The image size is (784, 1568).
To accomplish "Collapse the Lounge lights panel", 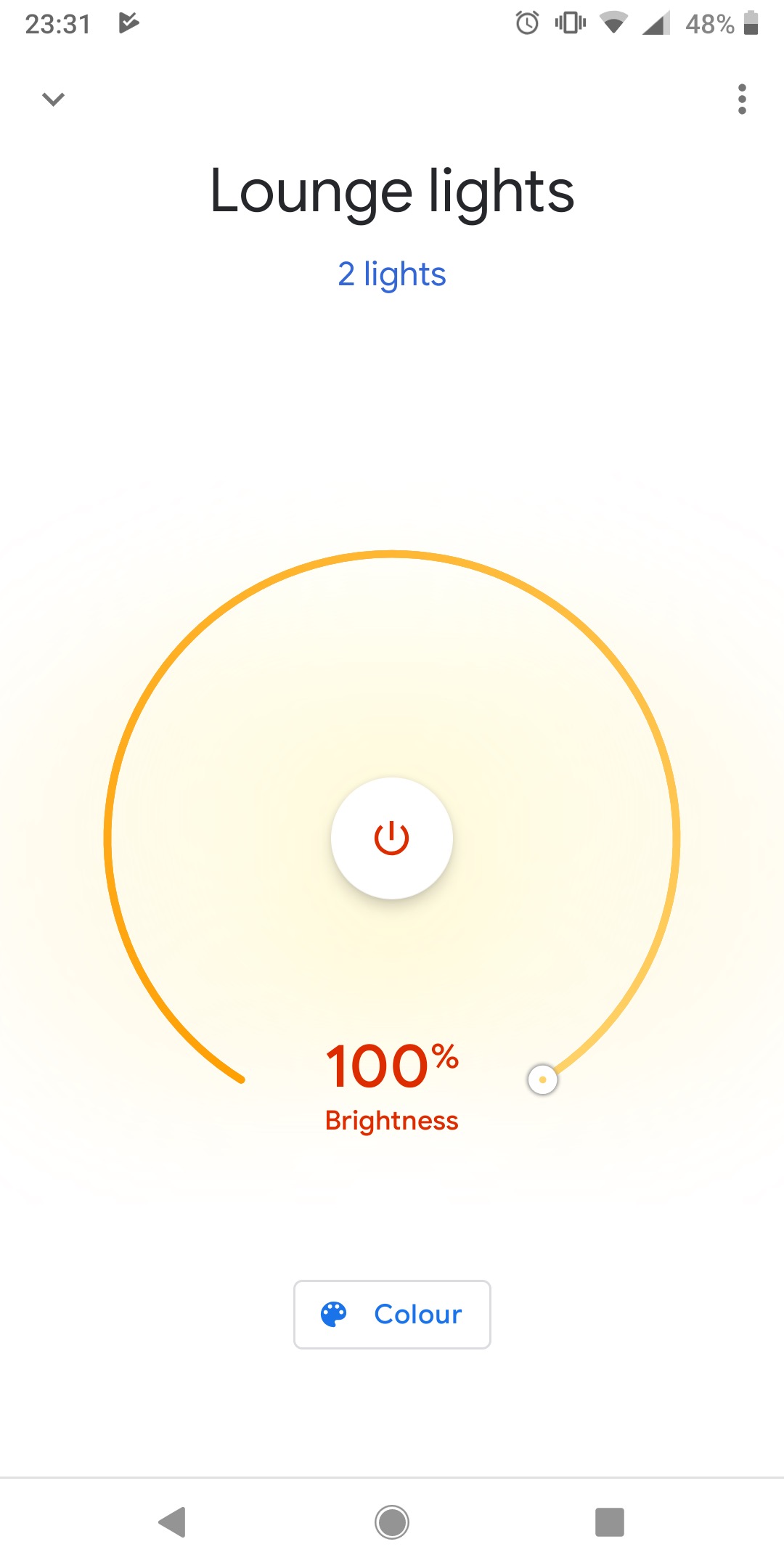I will point(53,99).
